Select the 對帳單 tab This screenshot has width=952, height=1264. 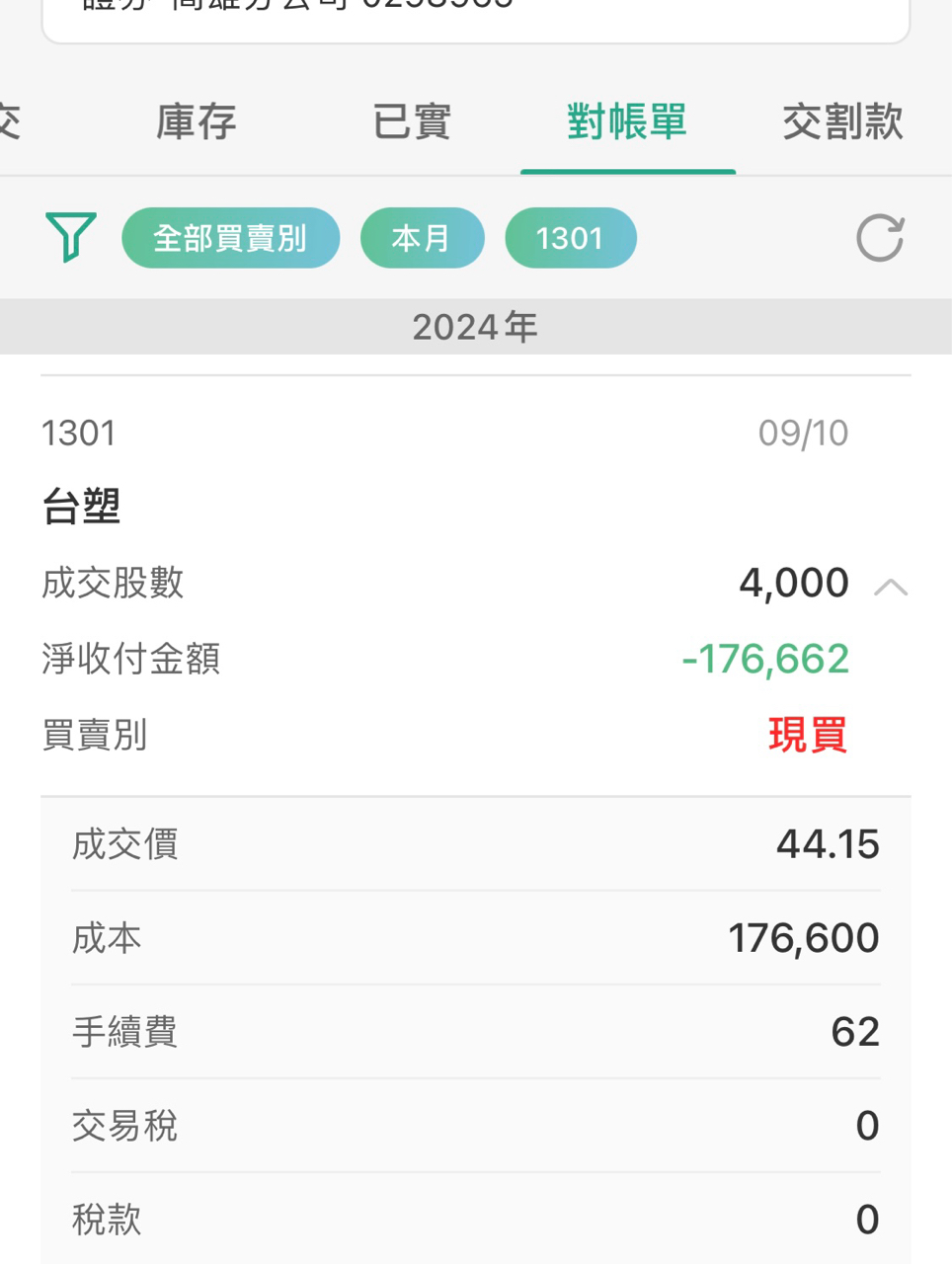[x=627, y=122]
